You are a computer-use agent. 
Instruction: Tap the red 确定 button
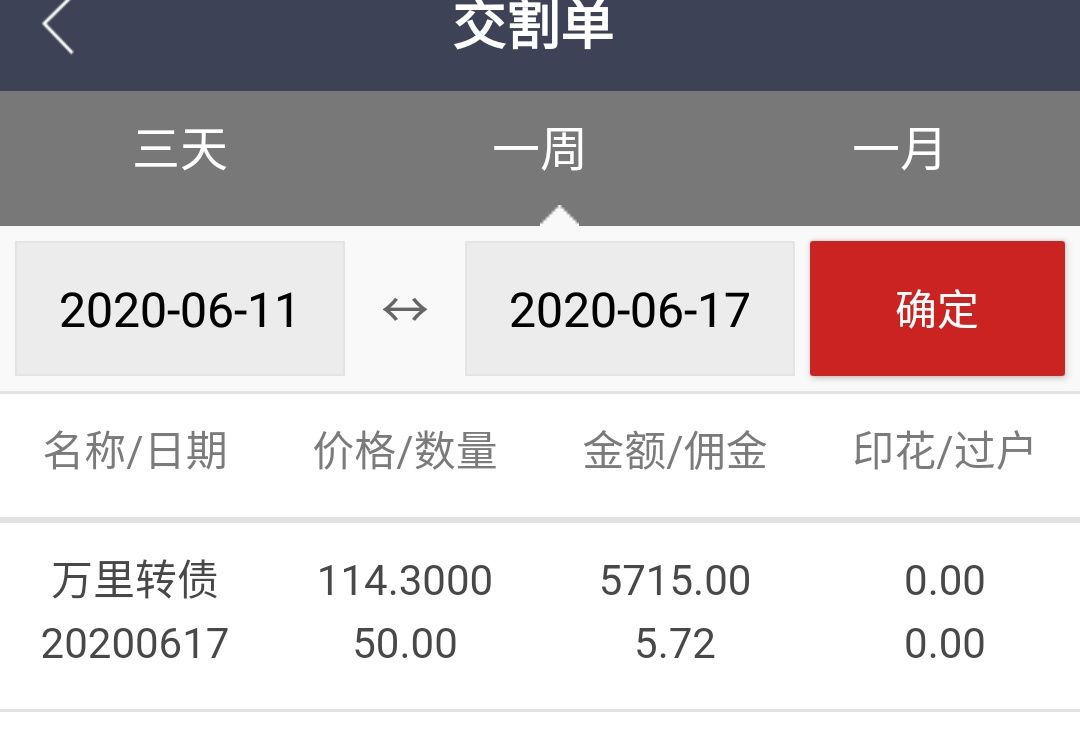(x=937, y=309)
